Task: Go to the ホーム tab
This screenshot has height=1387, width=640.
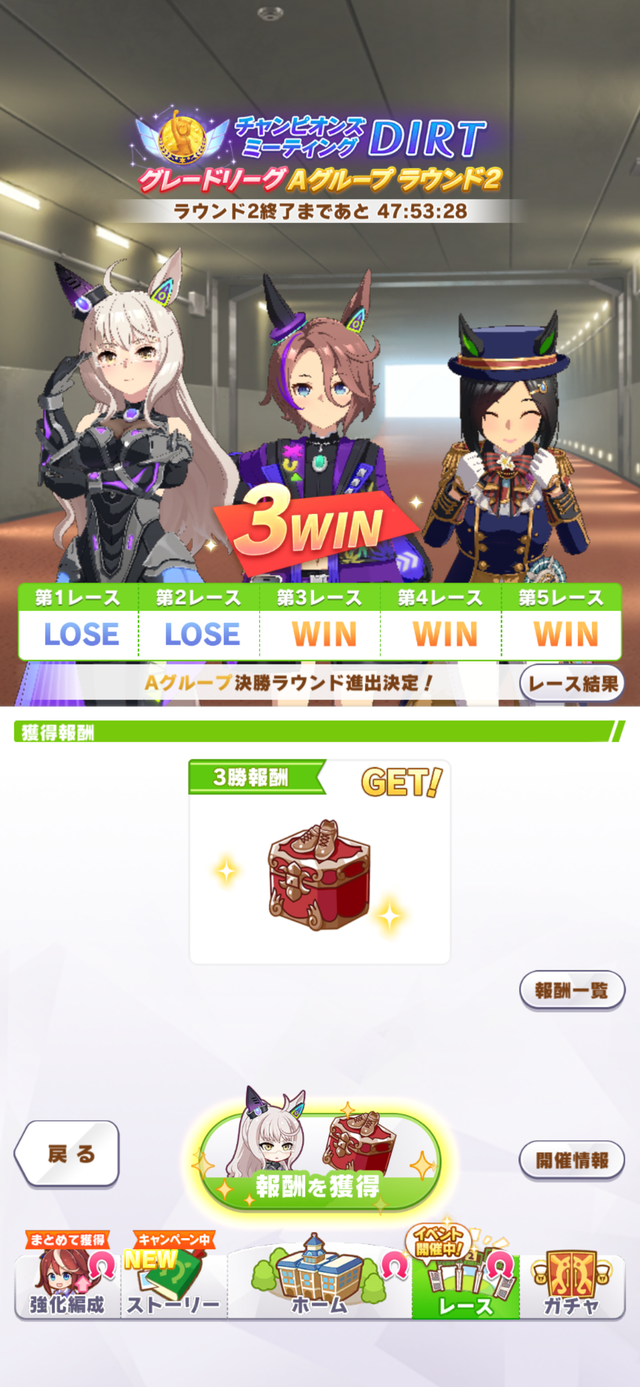Action: 319,1286
